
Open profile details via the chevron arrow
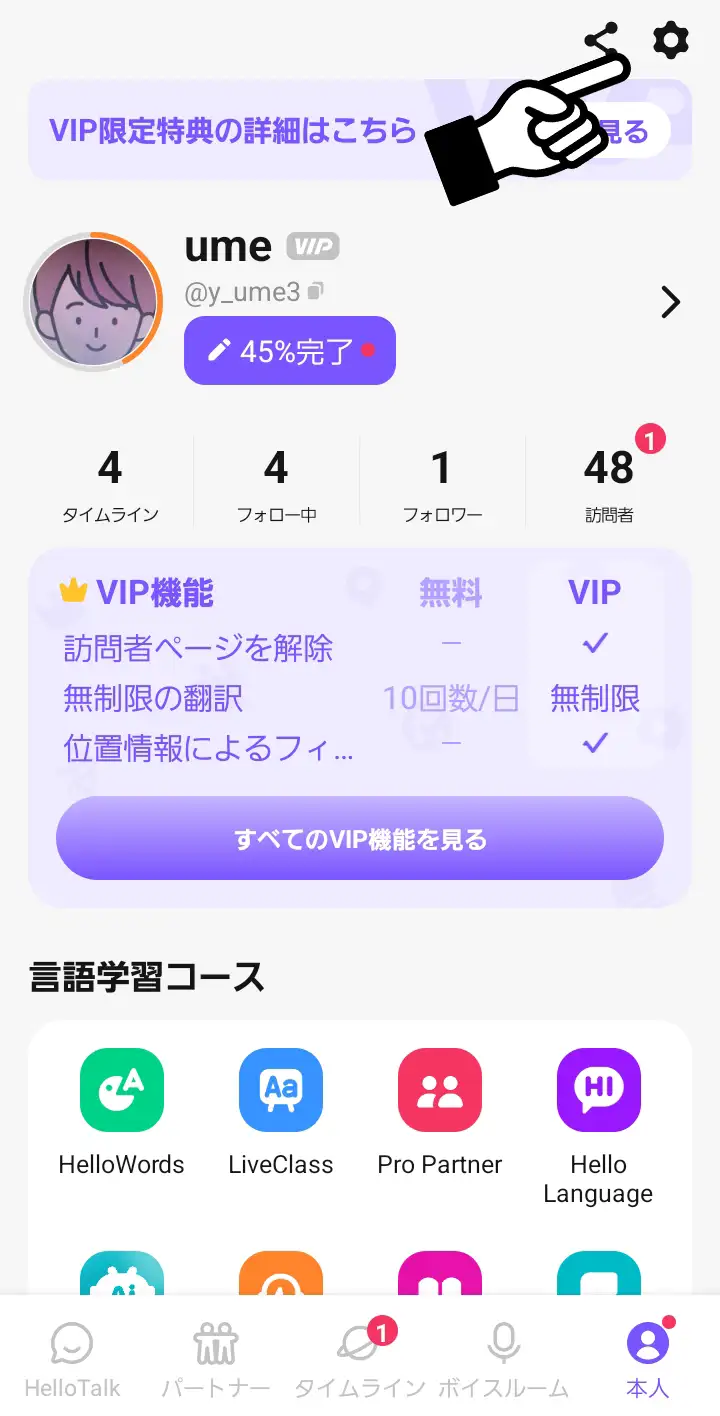click(670, 302)
